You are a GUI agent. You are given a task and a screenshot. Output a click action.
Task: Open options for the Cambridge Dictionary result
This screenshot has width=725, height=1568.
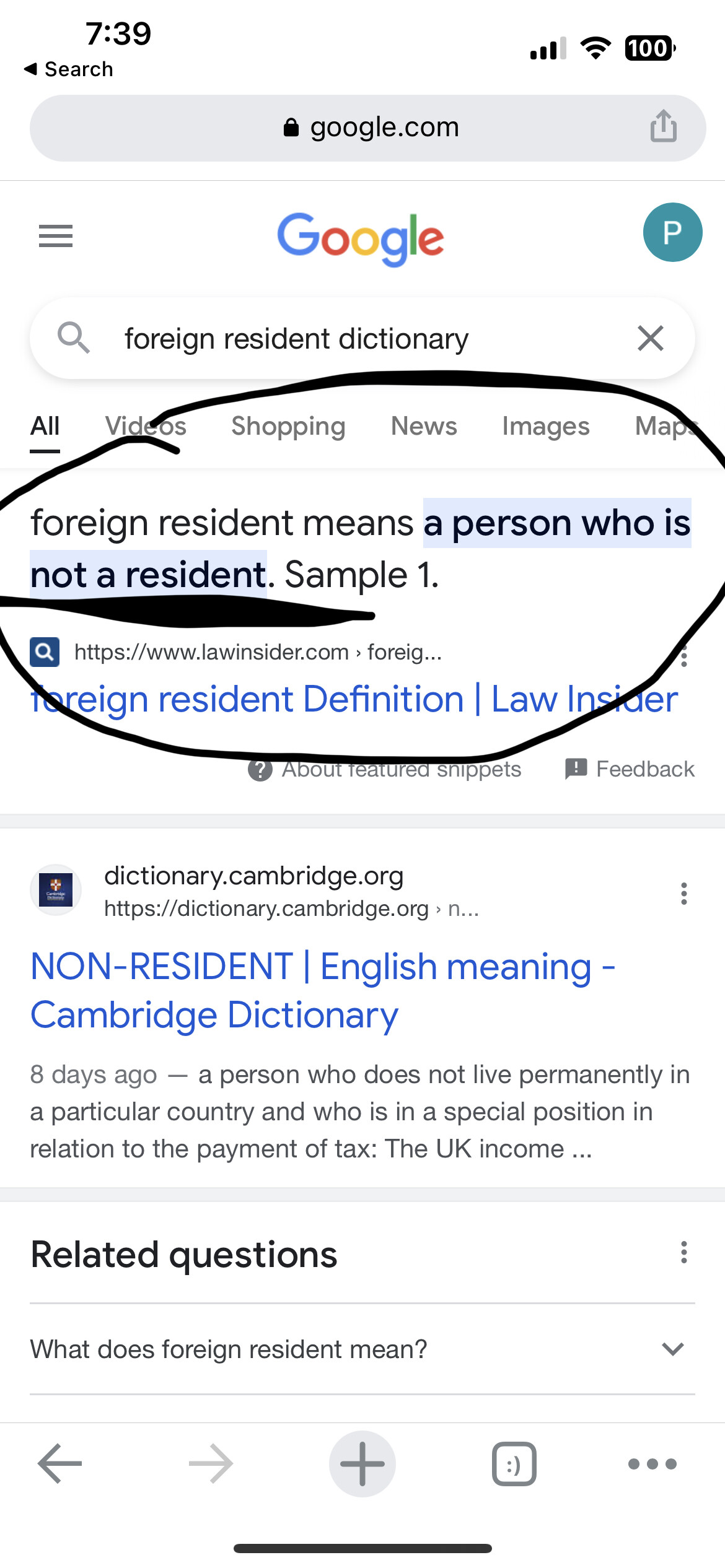(683, 894)
